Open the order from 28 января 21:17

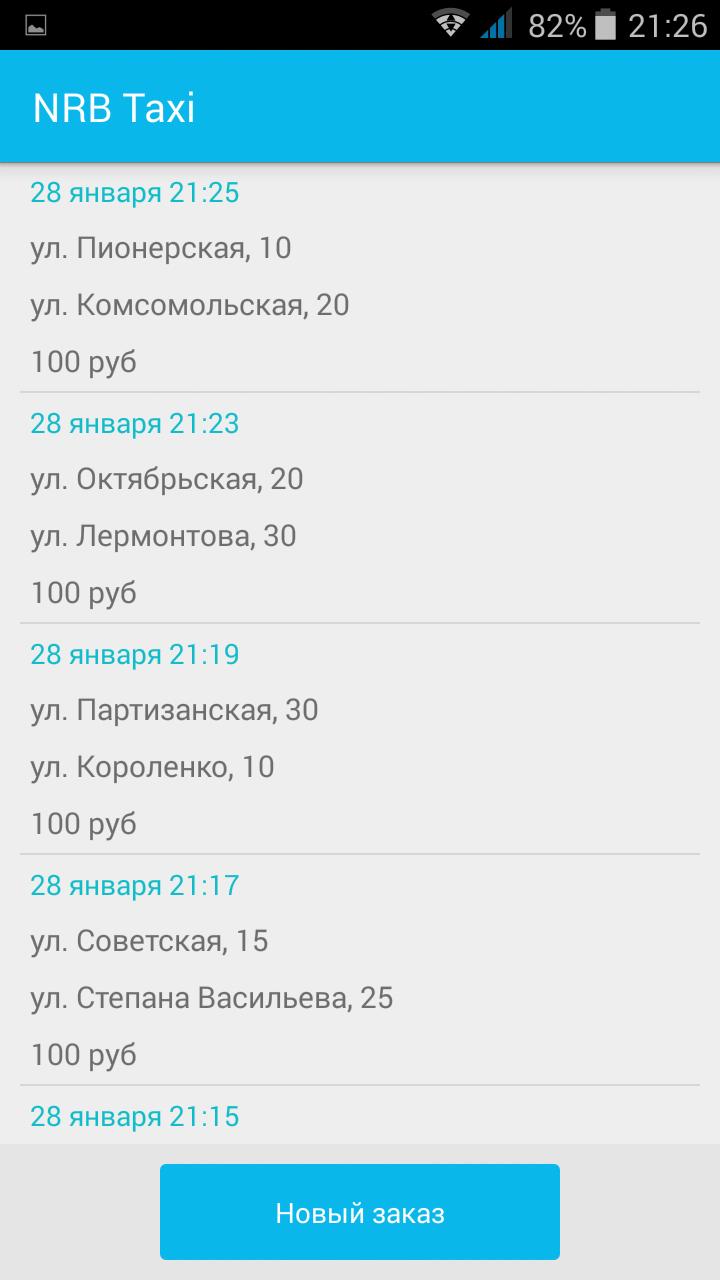coord(135,885)
